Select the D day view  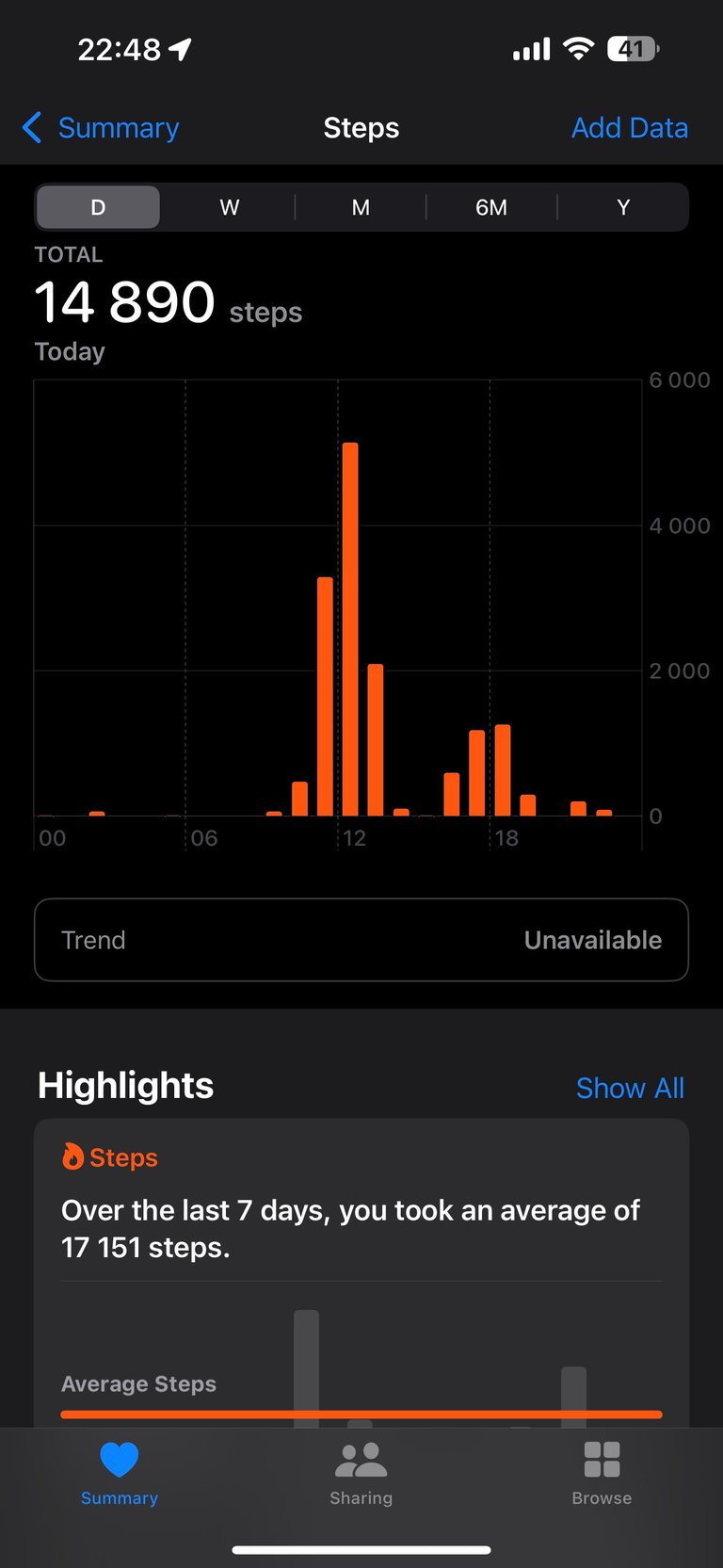[x=98, y=207]
